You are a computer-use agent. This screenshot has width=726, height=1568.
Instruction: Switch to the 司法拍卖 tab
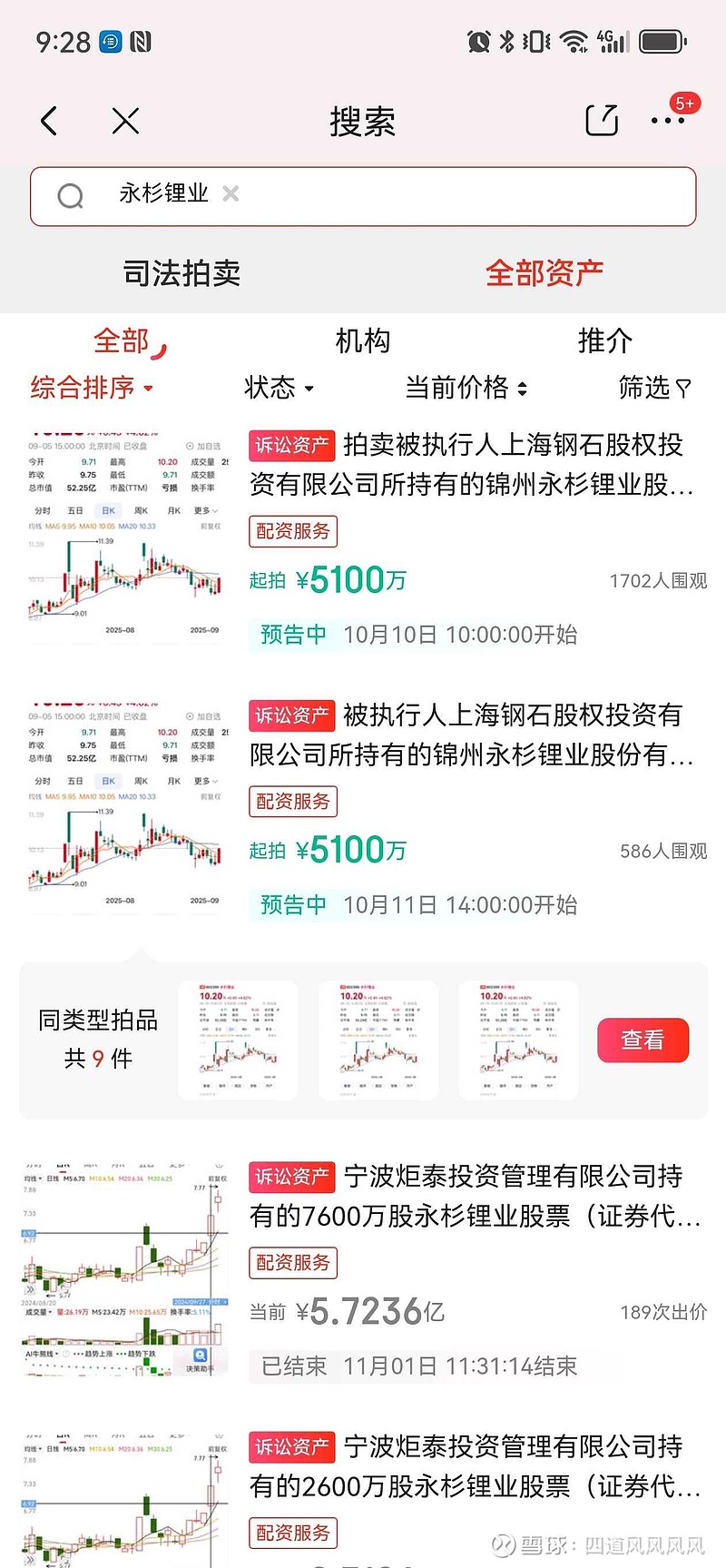point(181,272)
